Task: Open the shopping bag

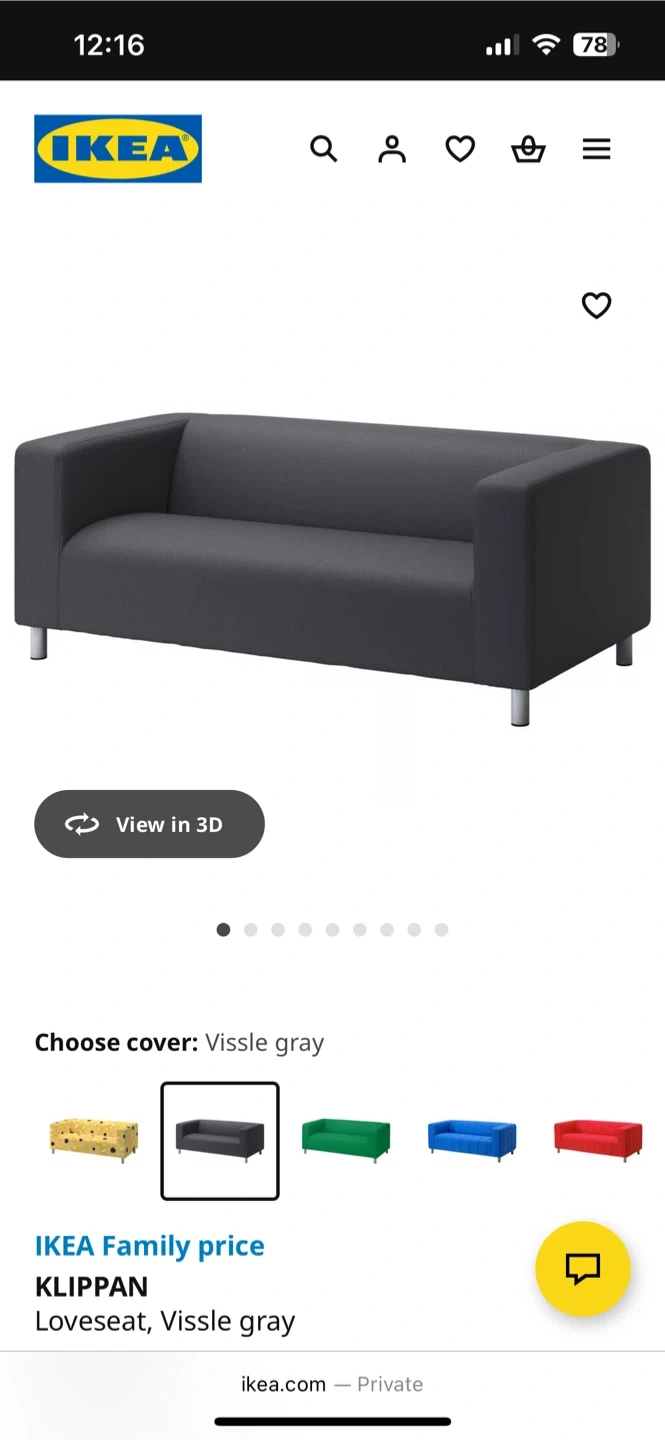Action: tap(528, 149)
